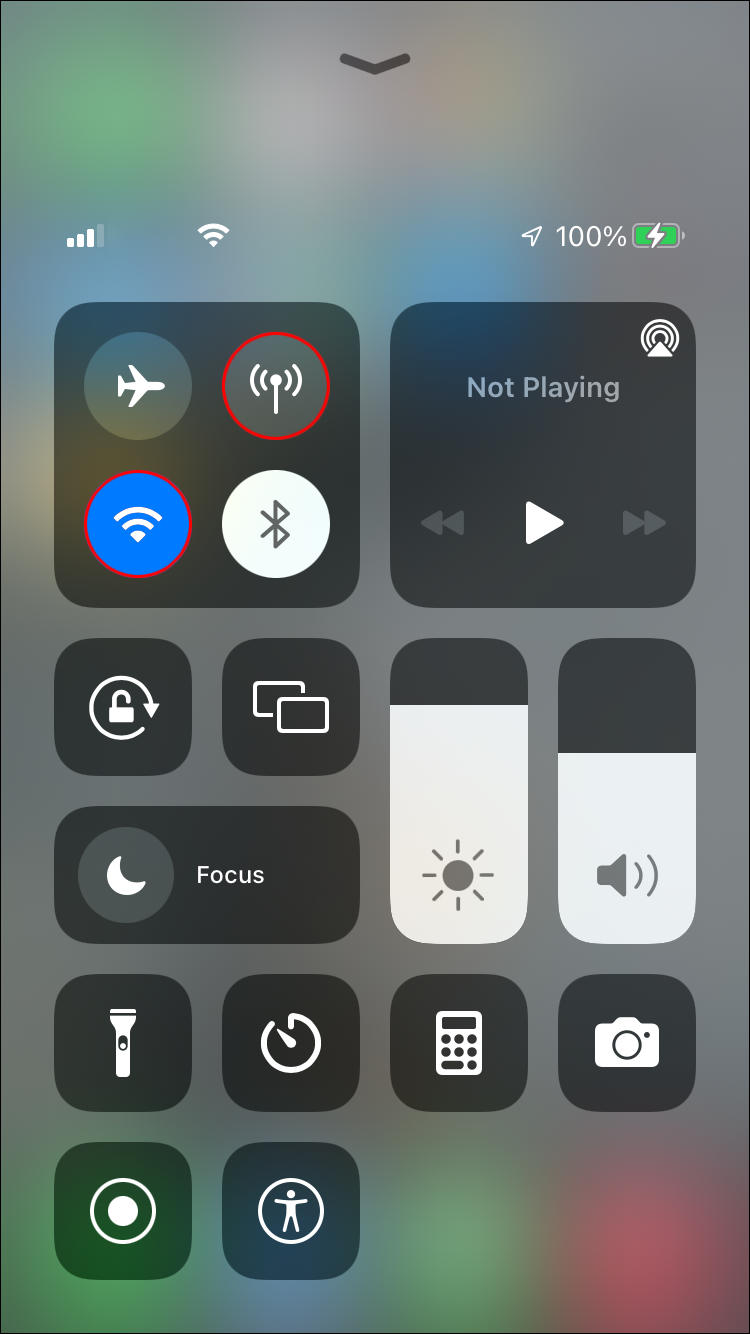
Task: Tap the brightness slider
Action: coord(458,790)
